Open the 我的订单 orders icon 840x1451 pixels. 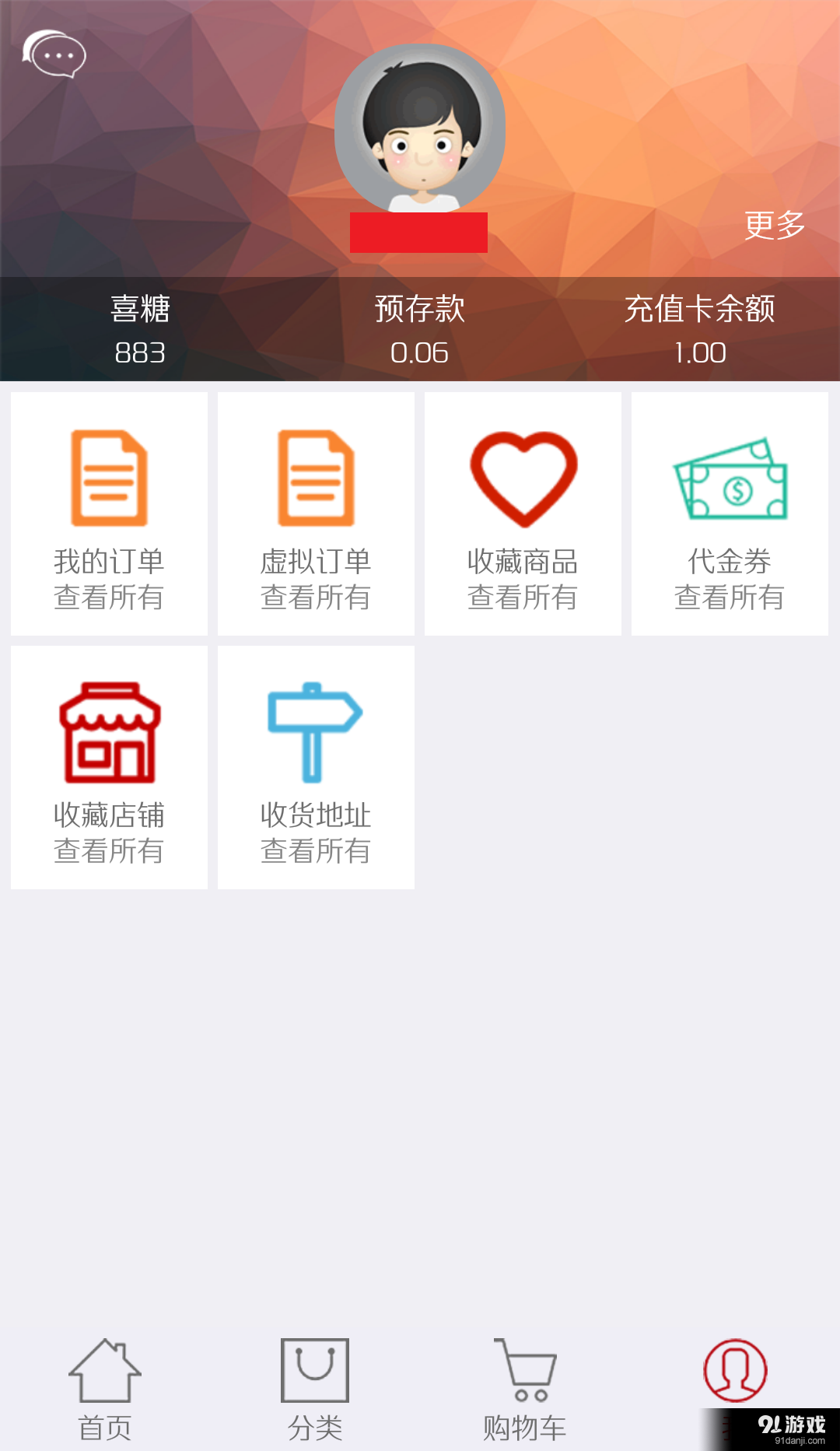tap(108, 477)
